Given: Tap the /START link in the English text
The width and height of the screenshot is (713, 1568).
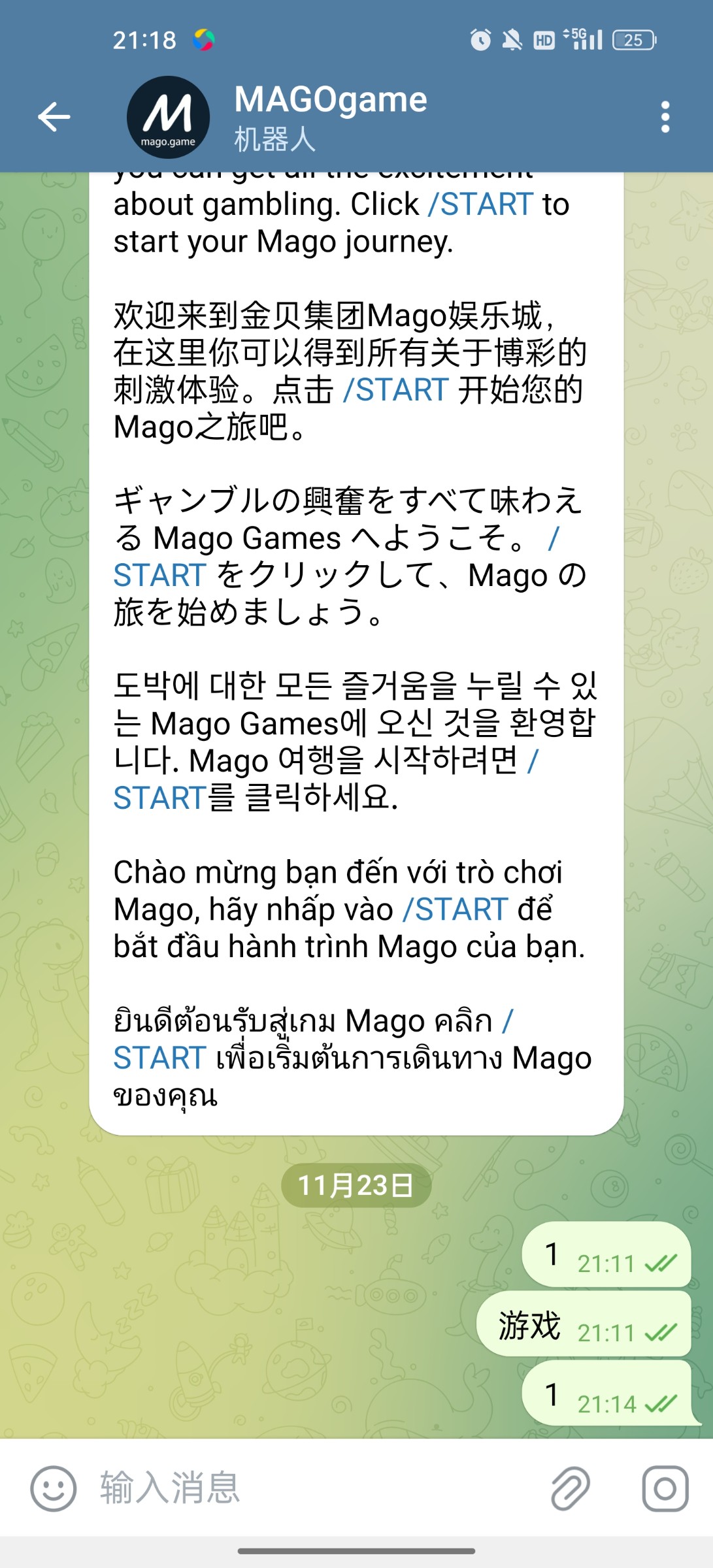Looking at the screenshot, I should coord(481,204).
